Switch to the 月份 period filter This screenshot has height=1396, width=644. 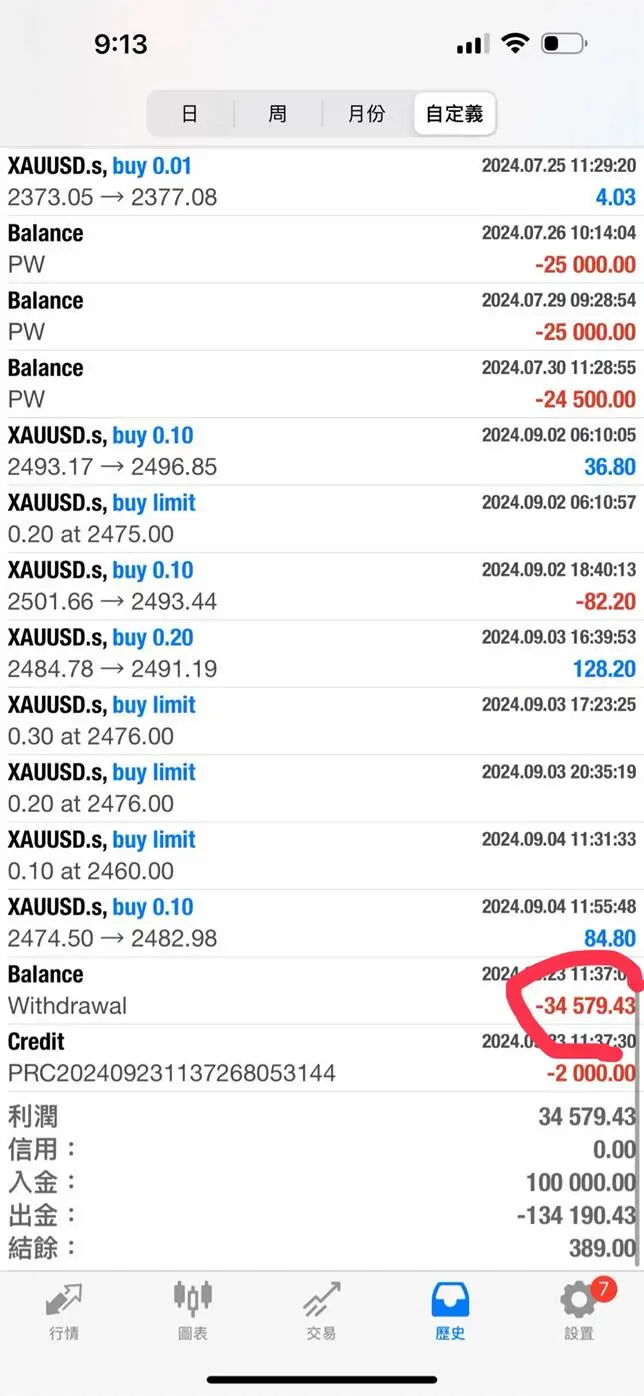point(366,114)
